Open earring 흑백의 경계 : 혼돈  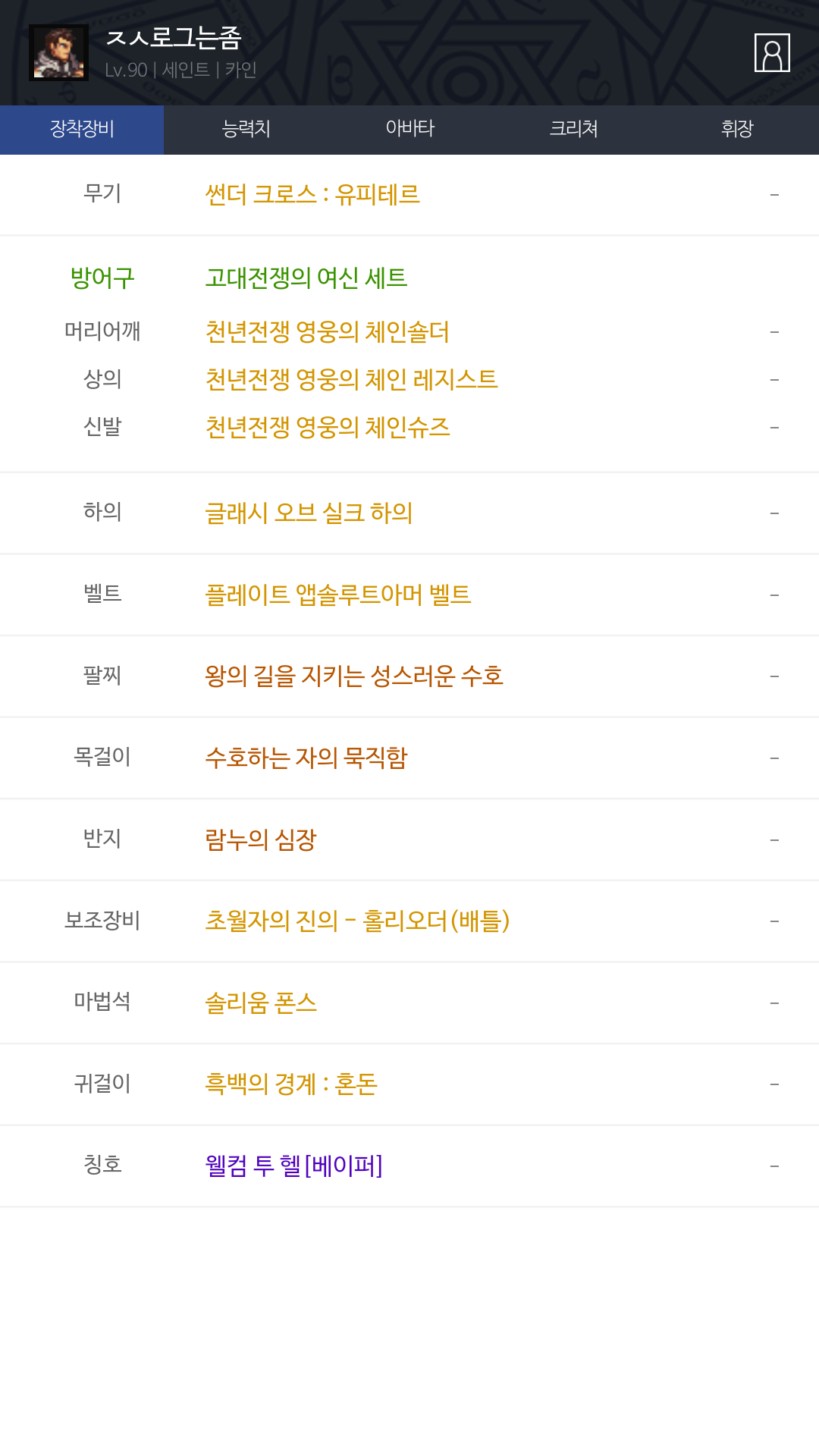(x=291, y=1084)
